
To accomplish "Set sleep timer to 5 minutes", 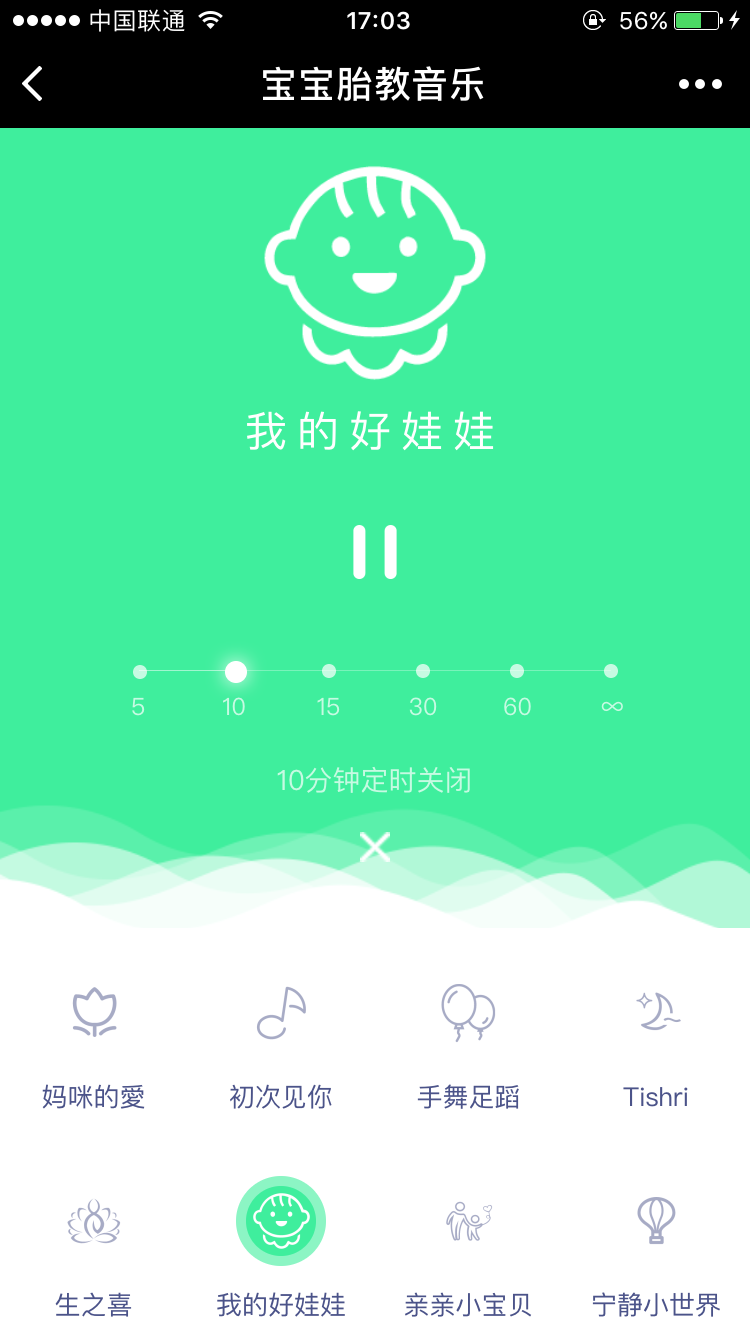I will coord(140,672).
